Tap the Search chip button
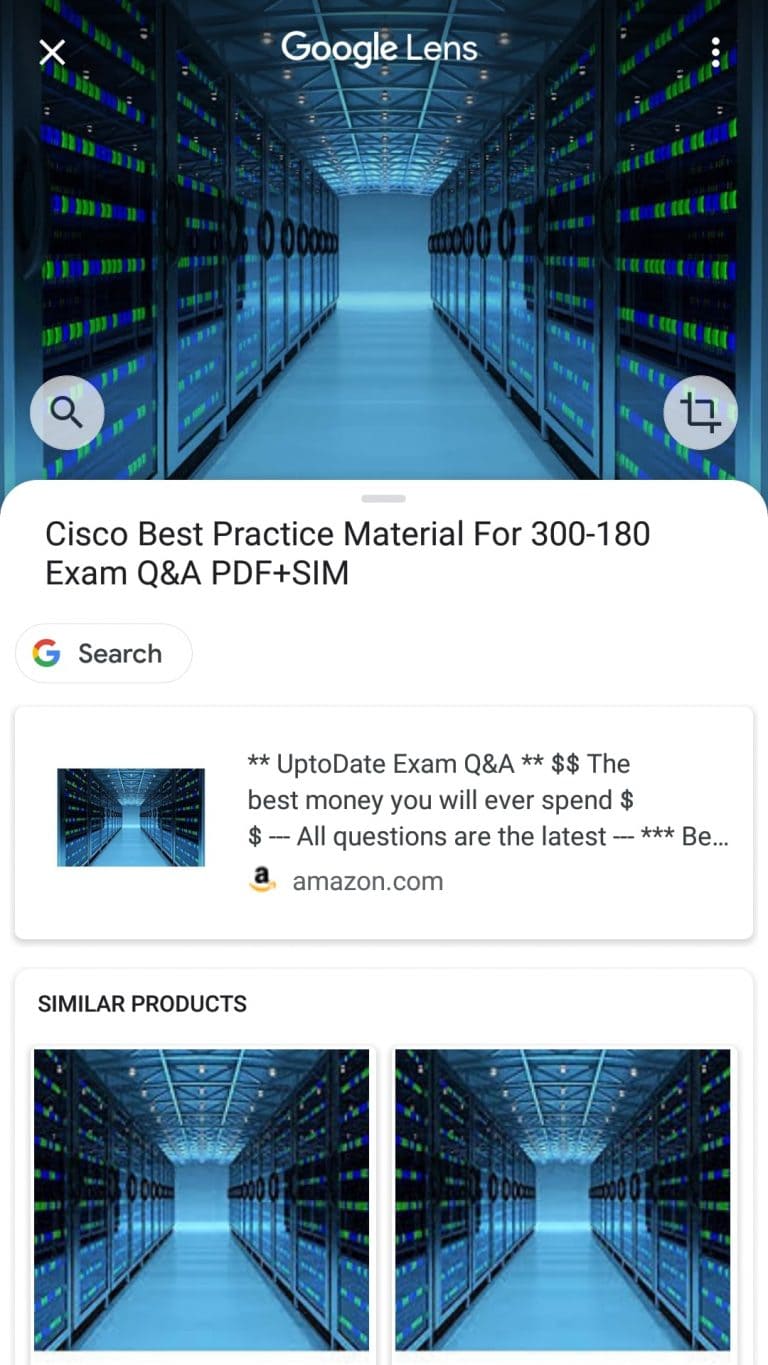 pos(103,653)
